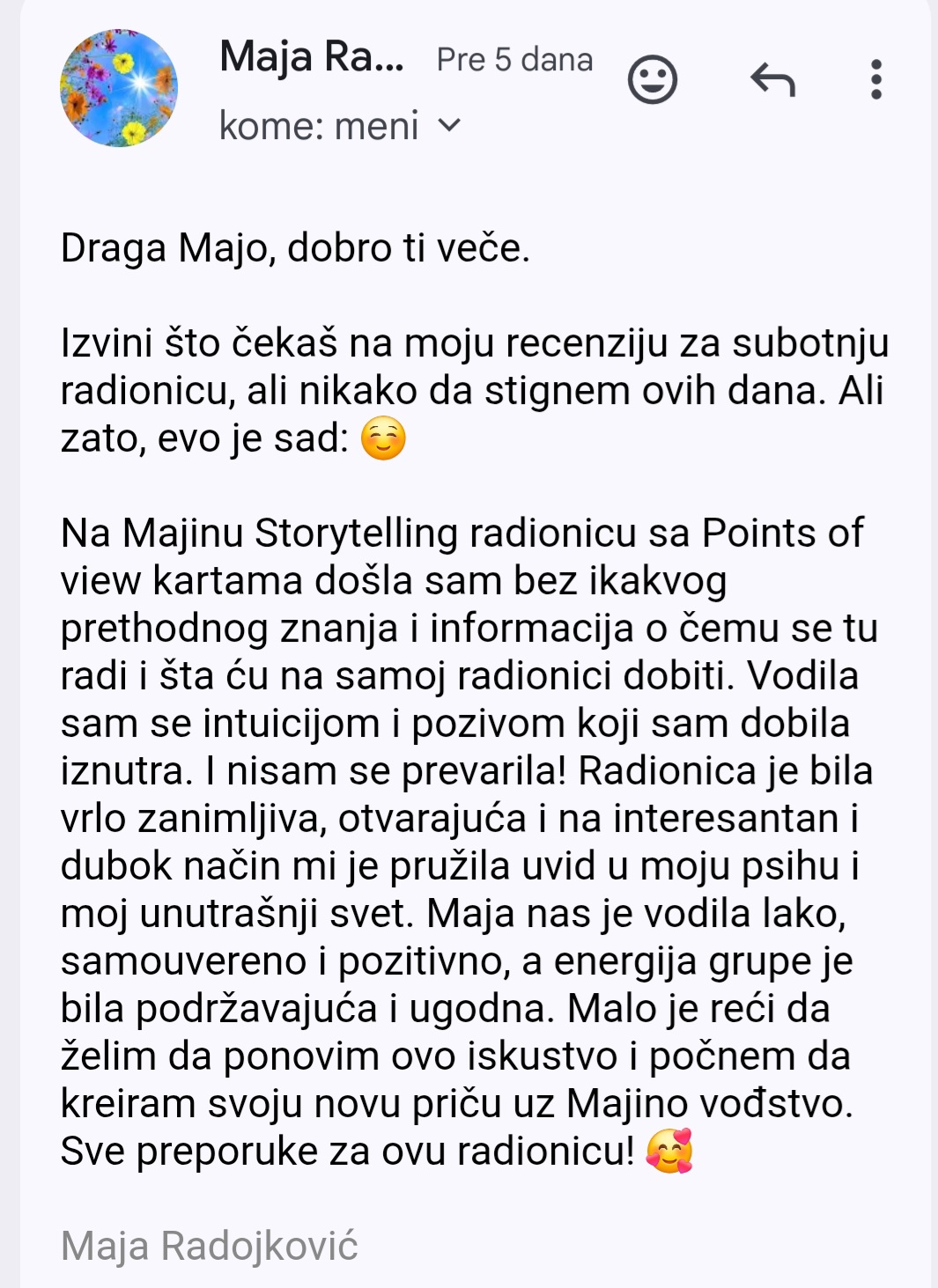The height and width of the screenshot is (1288, 938).
Task: Reply to Maja's email
Action: (x=772, y=80)
